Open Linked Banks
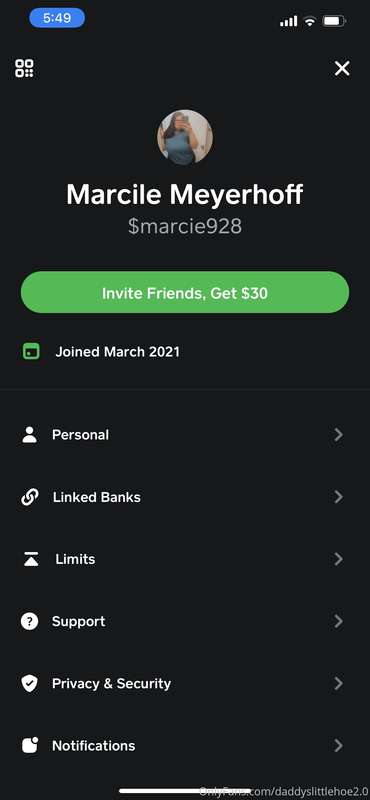 pyautogui.click(x=185, y=497)
